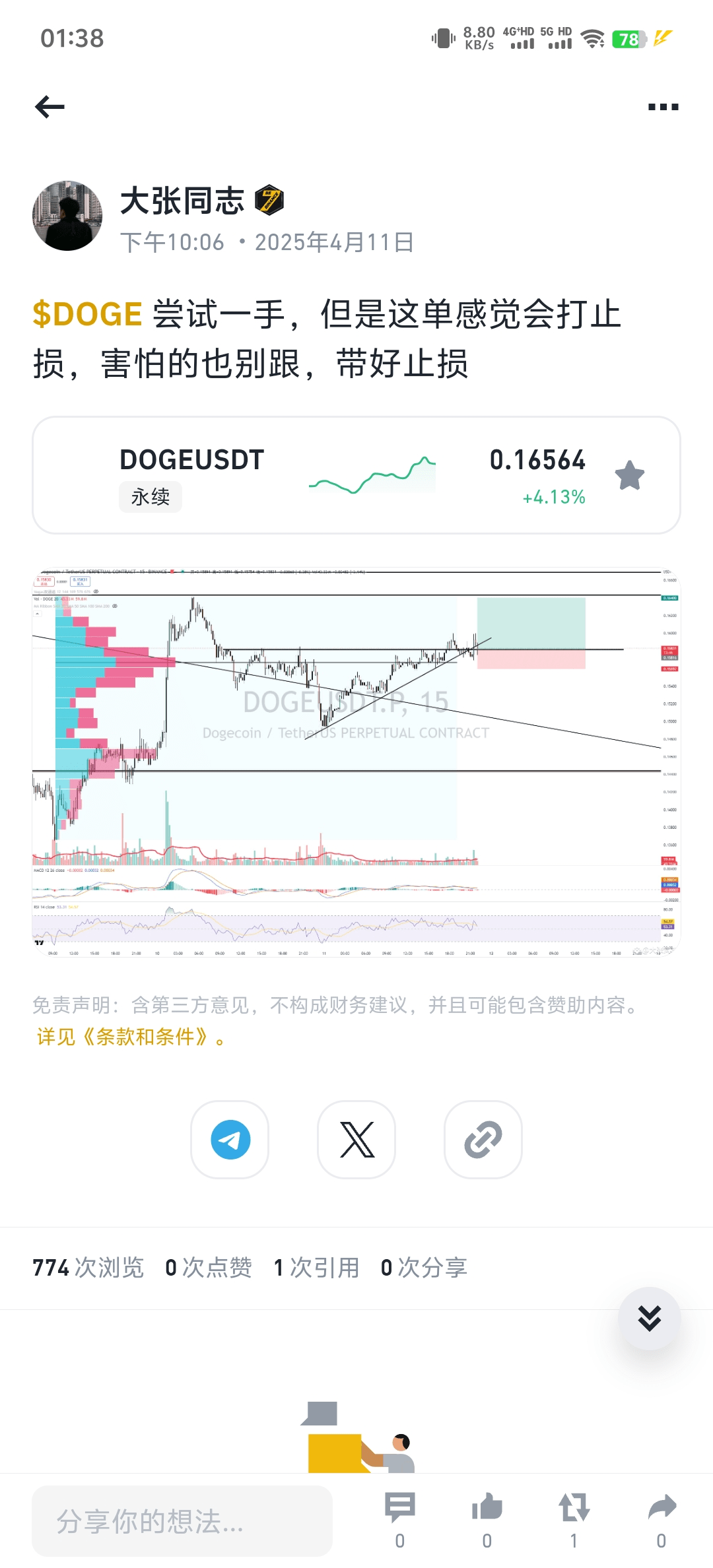713x1568 pixels.
Task: View the attached DOGE chart image
Action: (356, 762)
